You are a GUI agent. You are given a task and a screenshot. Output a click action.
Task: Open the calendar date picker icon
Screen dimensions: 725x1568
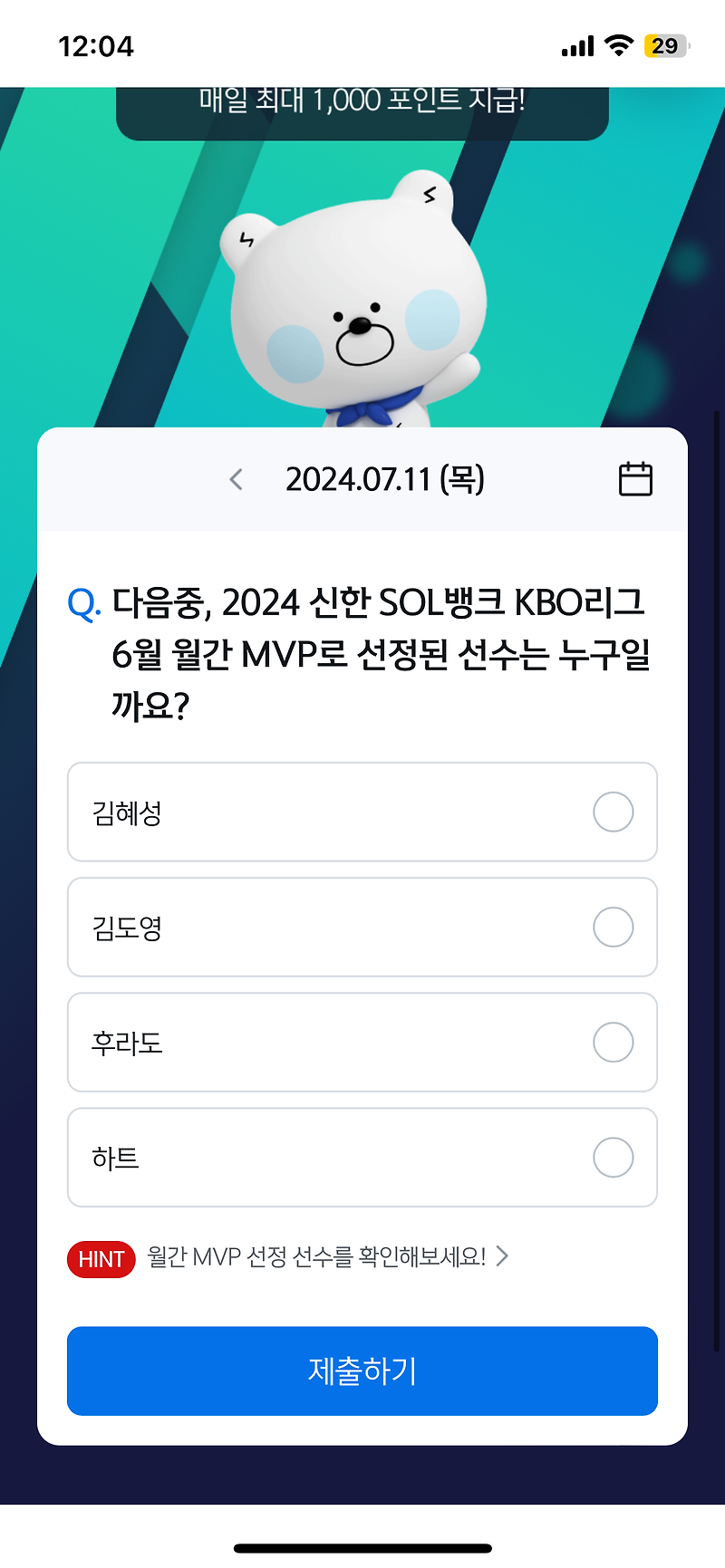tap(634, 478)
